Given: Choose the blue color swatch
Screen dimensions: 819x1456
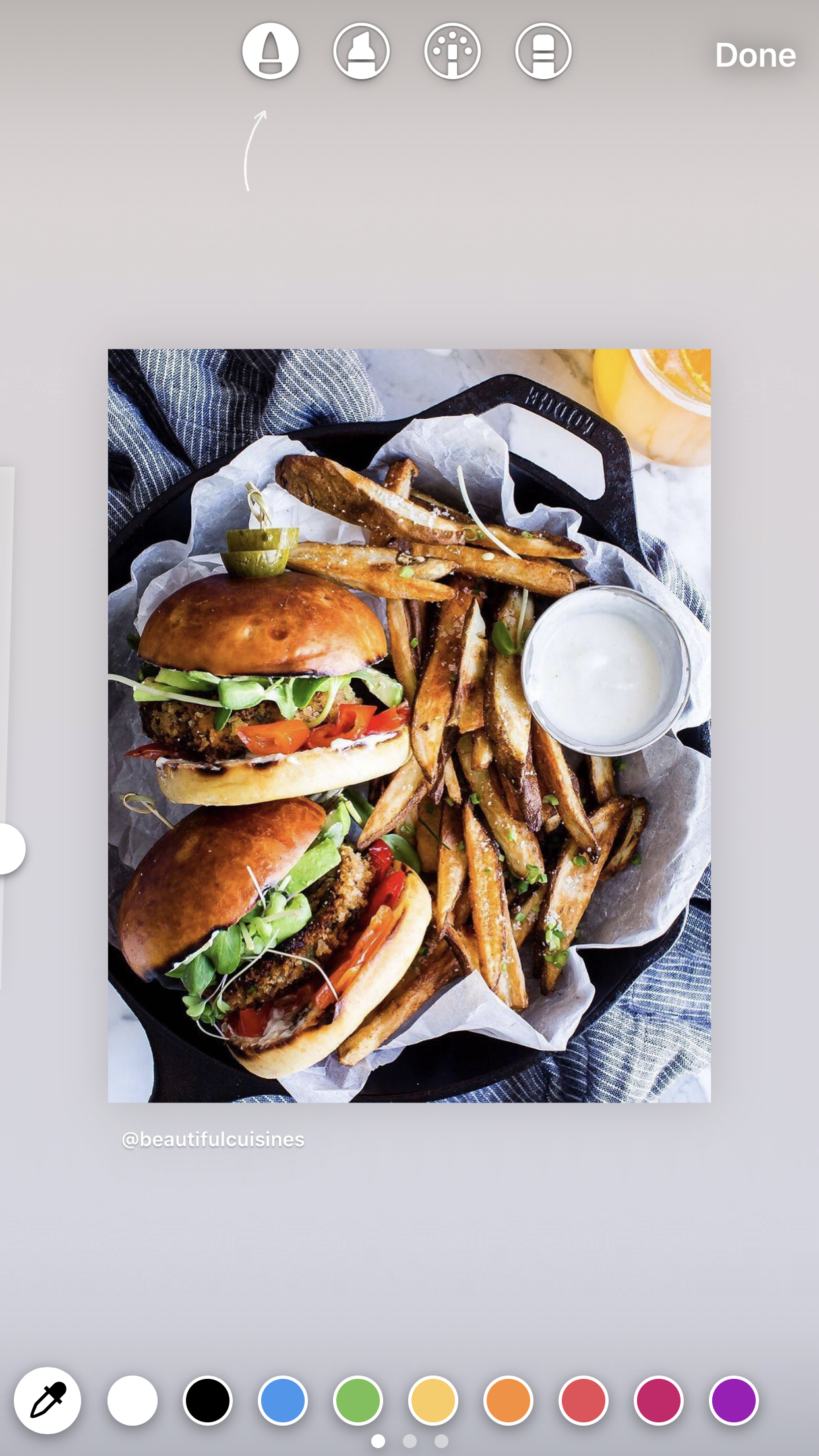Looking at the screenshot, I should pyautogui.click(x=283, y=1400).
